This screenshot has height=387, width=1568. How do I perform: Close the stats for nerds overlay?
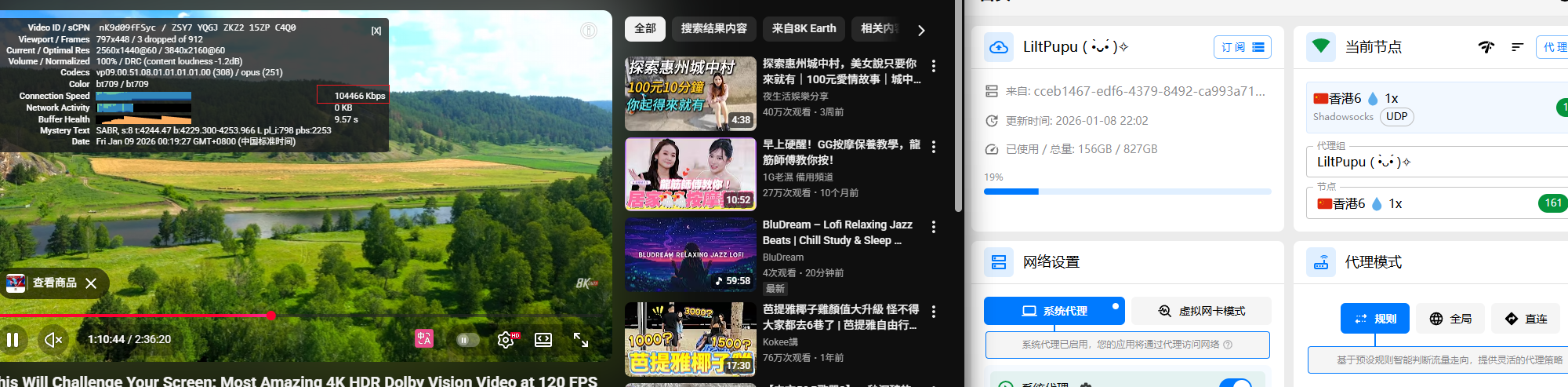coord(376,31)
